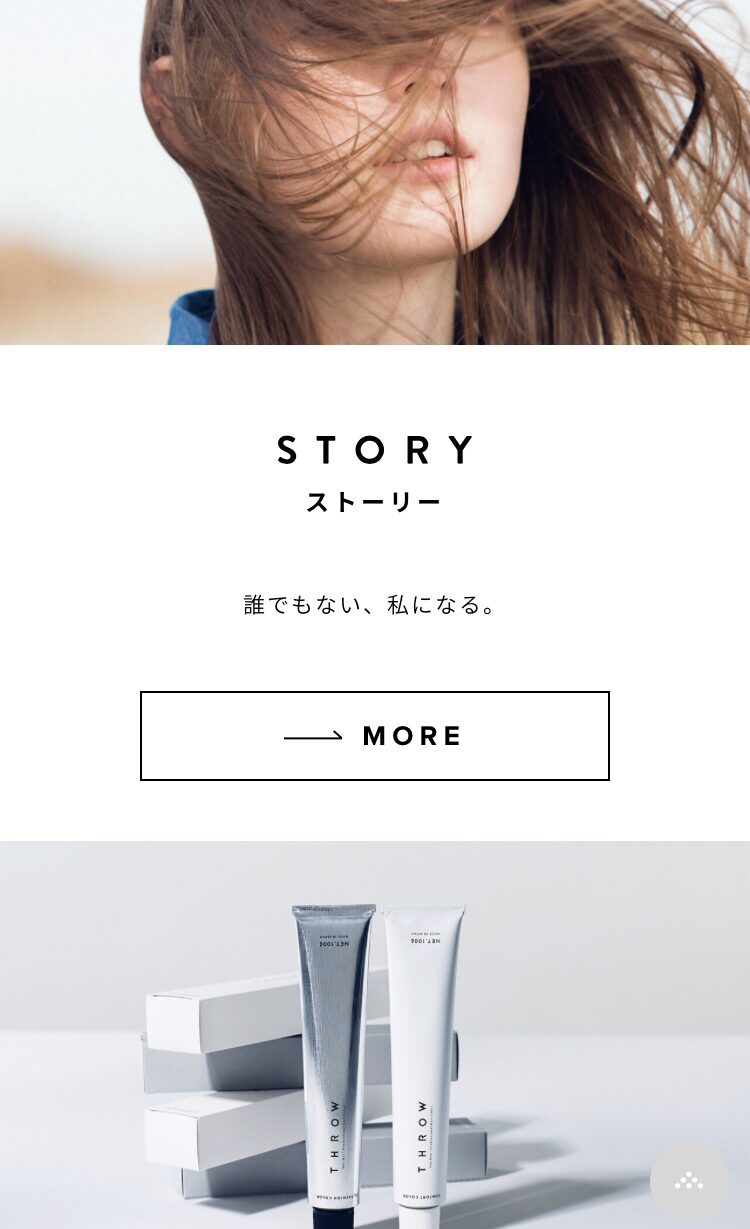Tap the round floating dotted-triangle icon
The height and width of the screenshot is (1229, 750).
point(689,1183)
